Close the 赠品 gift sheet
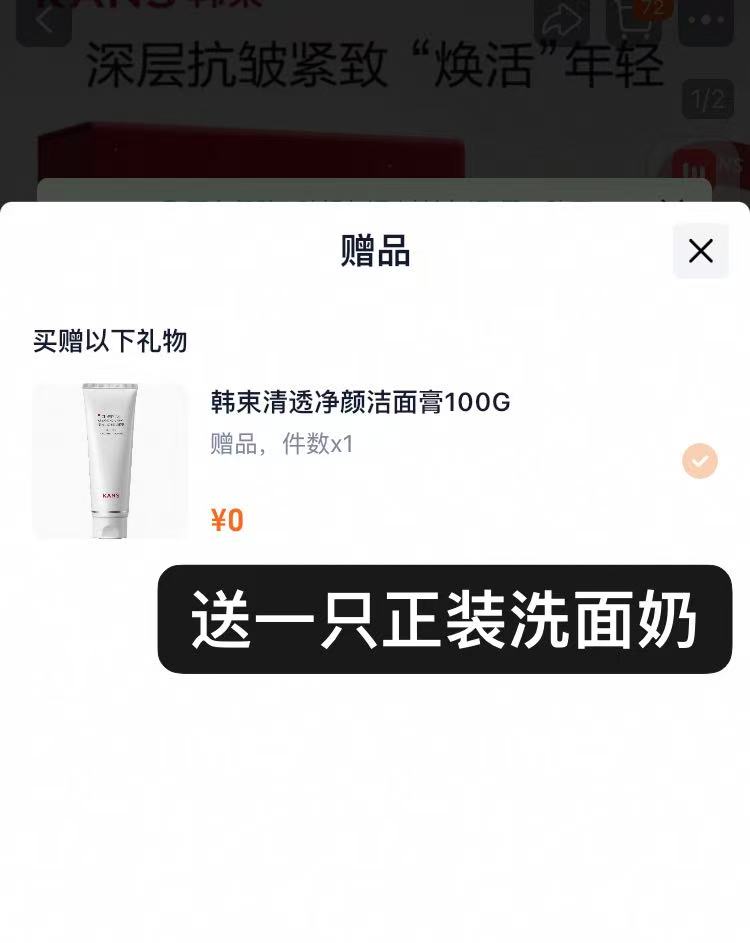This screenshot has height=943, width=750. click(x=700, y=251)
